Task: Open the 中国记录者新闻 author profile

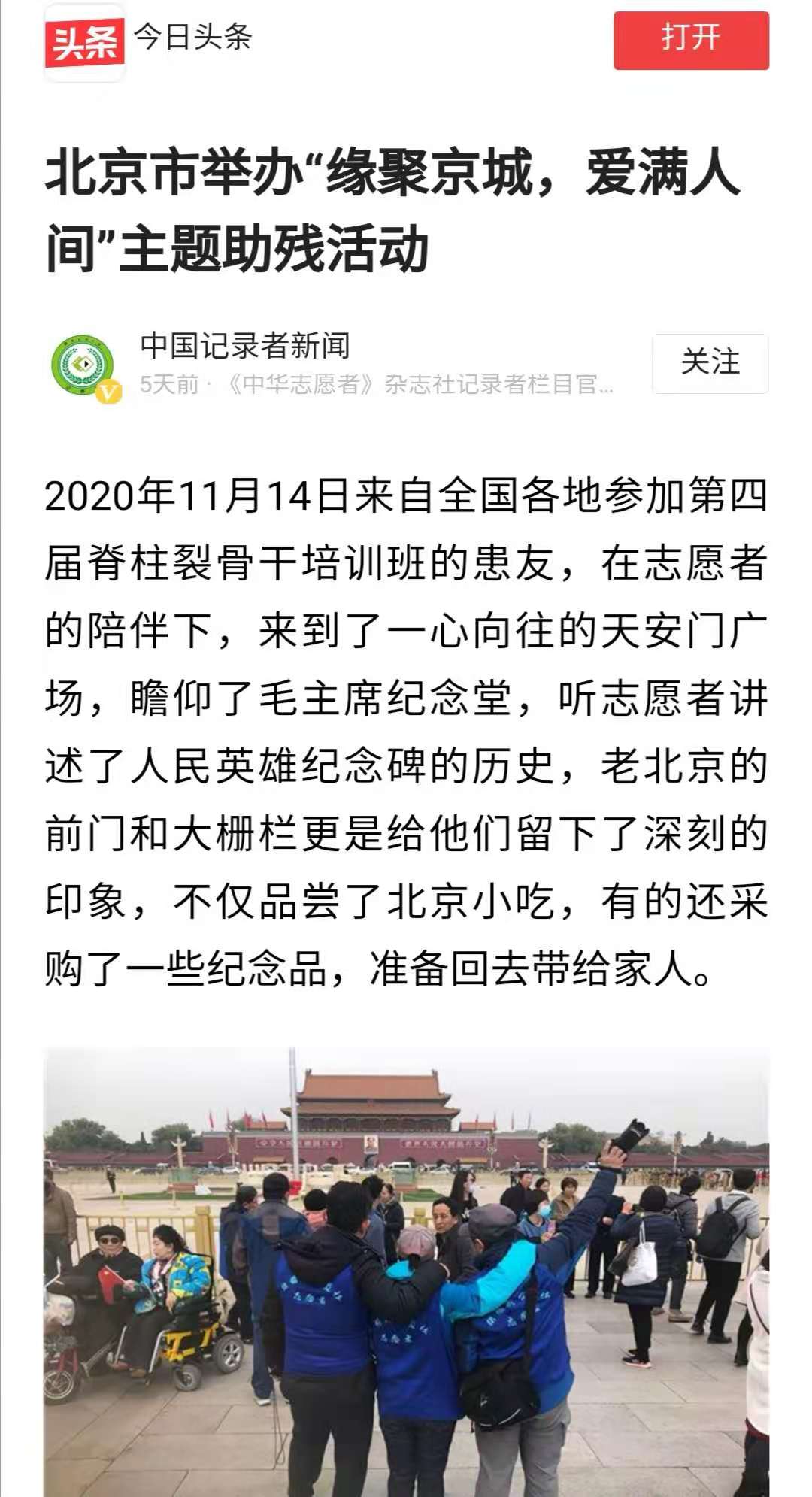Action: point(245,347)
